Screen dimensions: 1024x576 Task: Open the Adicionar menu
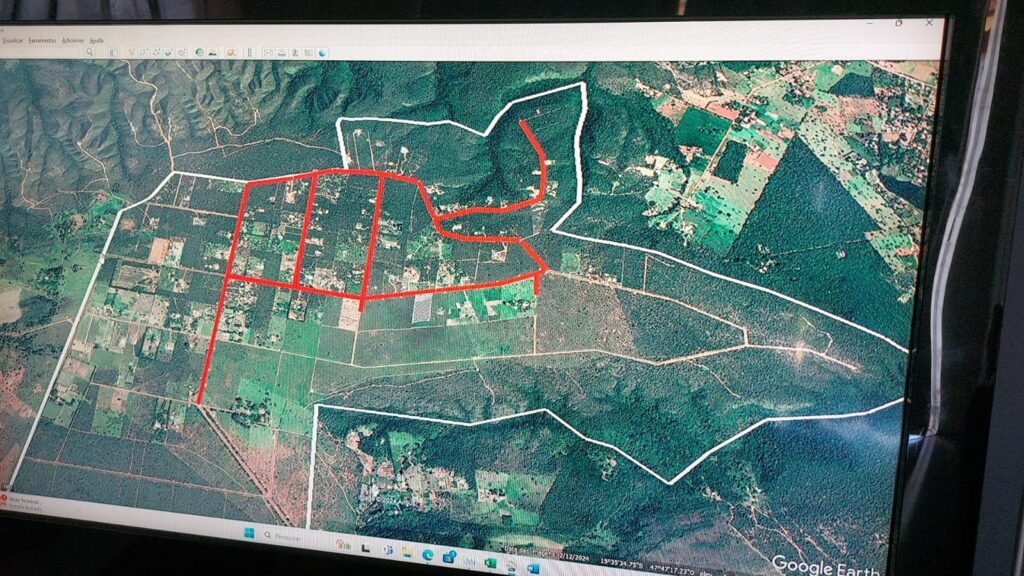(73, 41)
